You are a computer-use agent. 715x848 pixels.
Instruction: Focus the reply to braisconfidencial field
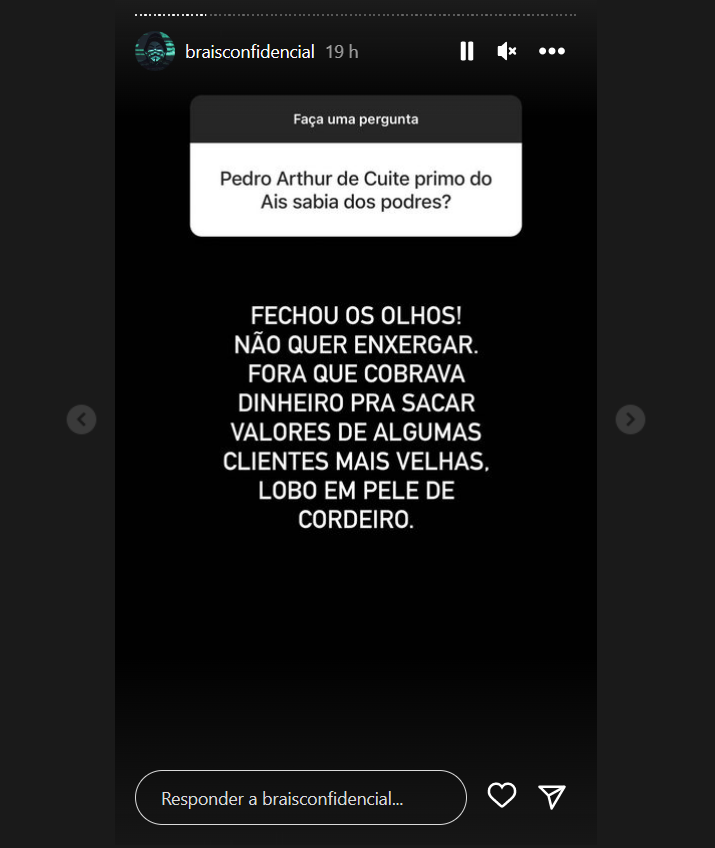point(300,798)
